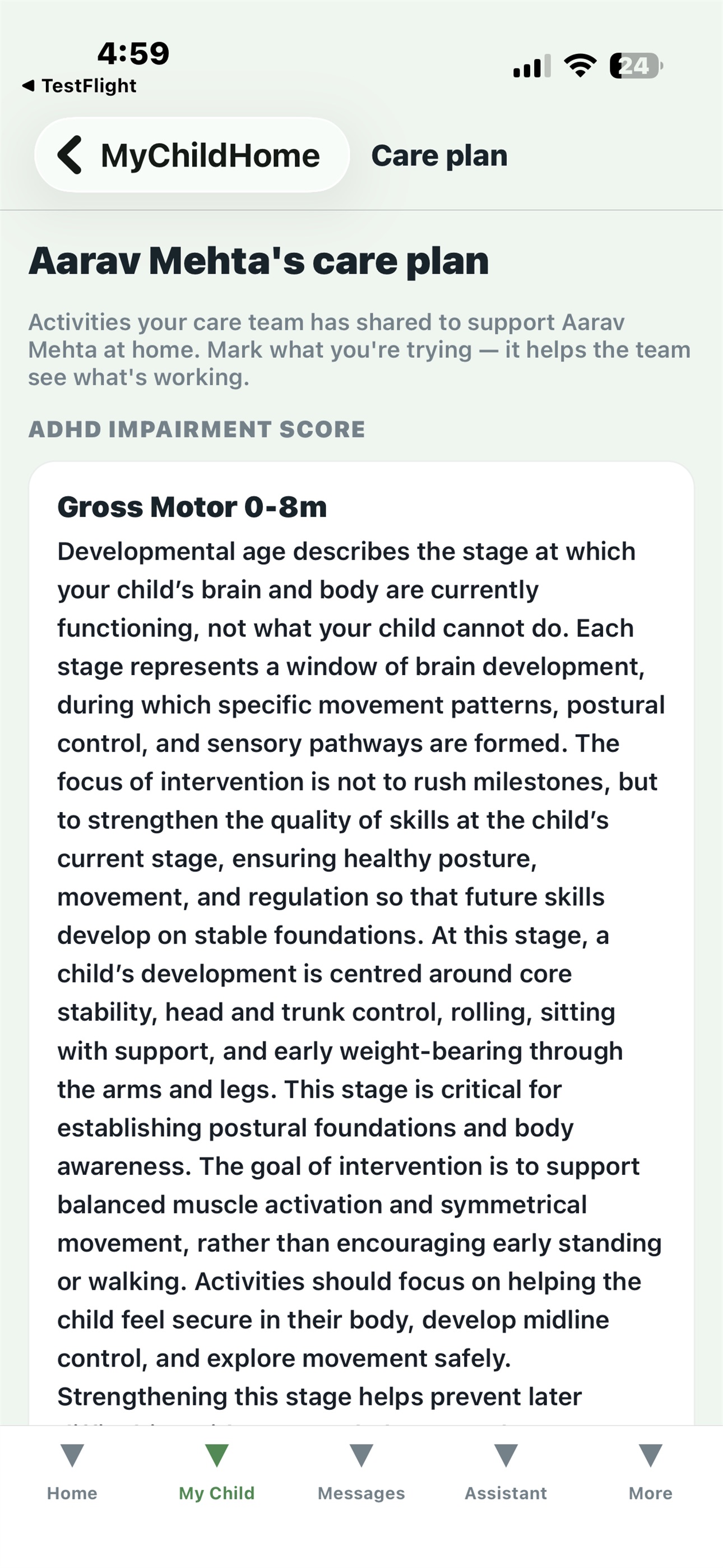
Task: Open the Assistant tab
Action: (x=506, y=1472)
